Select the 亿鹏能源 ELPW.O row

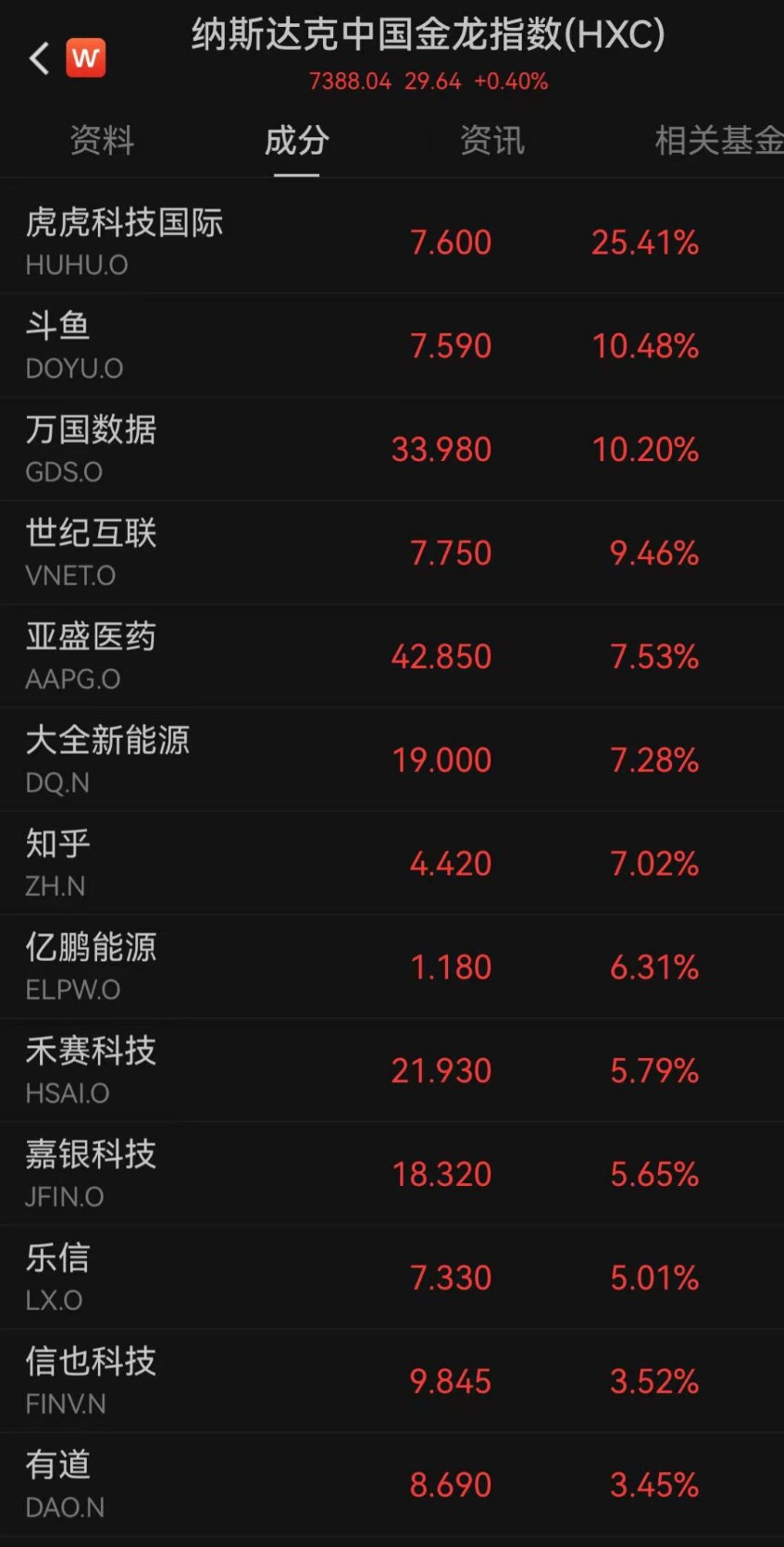tap(392, 968)
